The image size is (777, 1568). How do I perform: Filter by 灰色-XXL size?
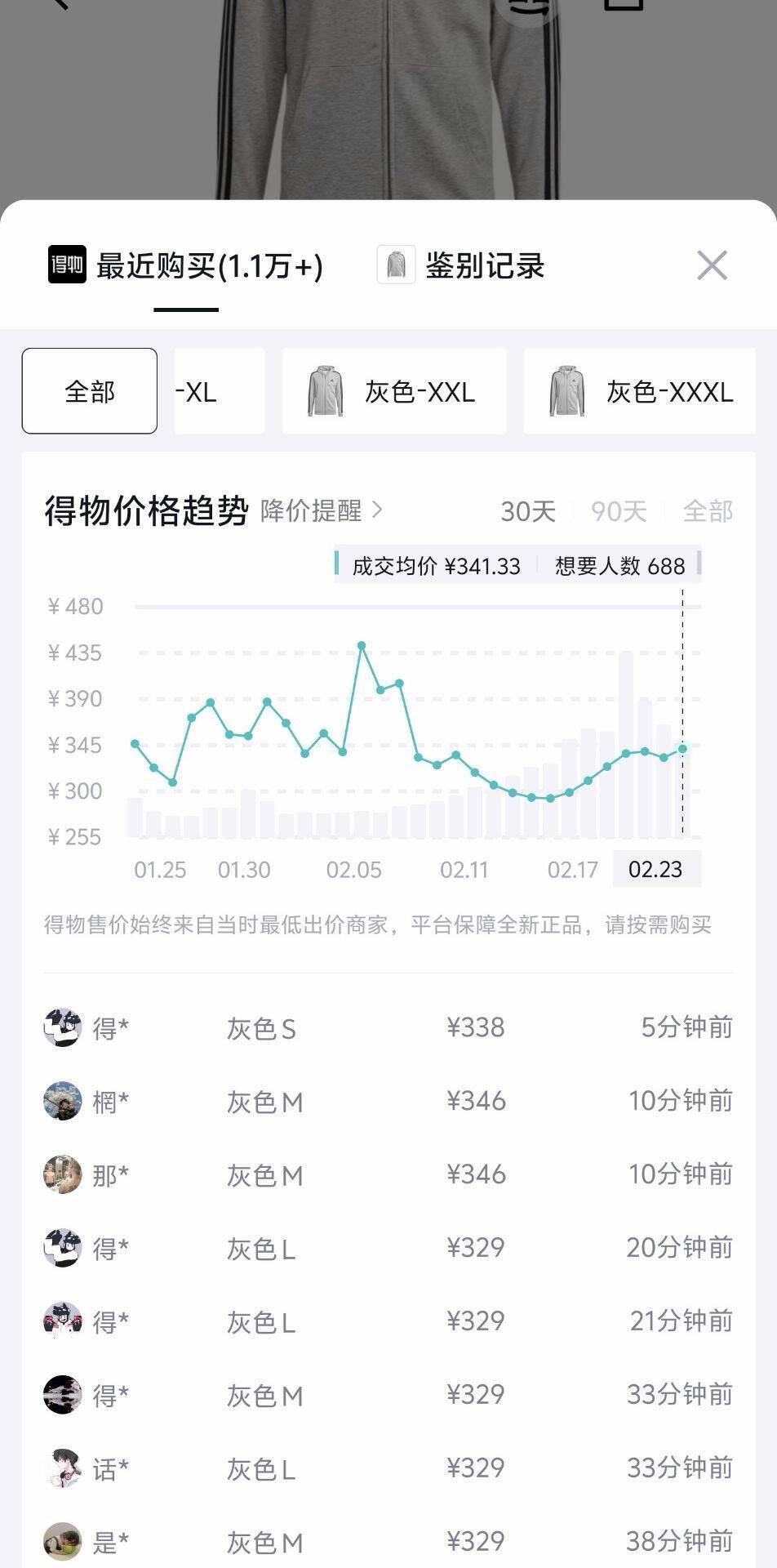pyautogui.click(x=394, y=391)
